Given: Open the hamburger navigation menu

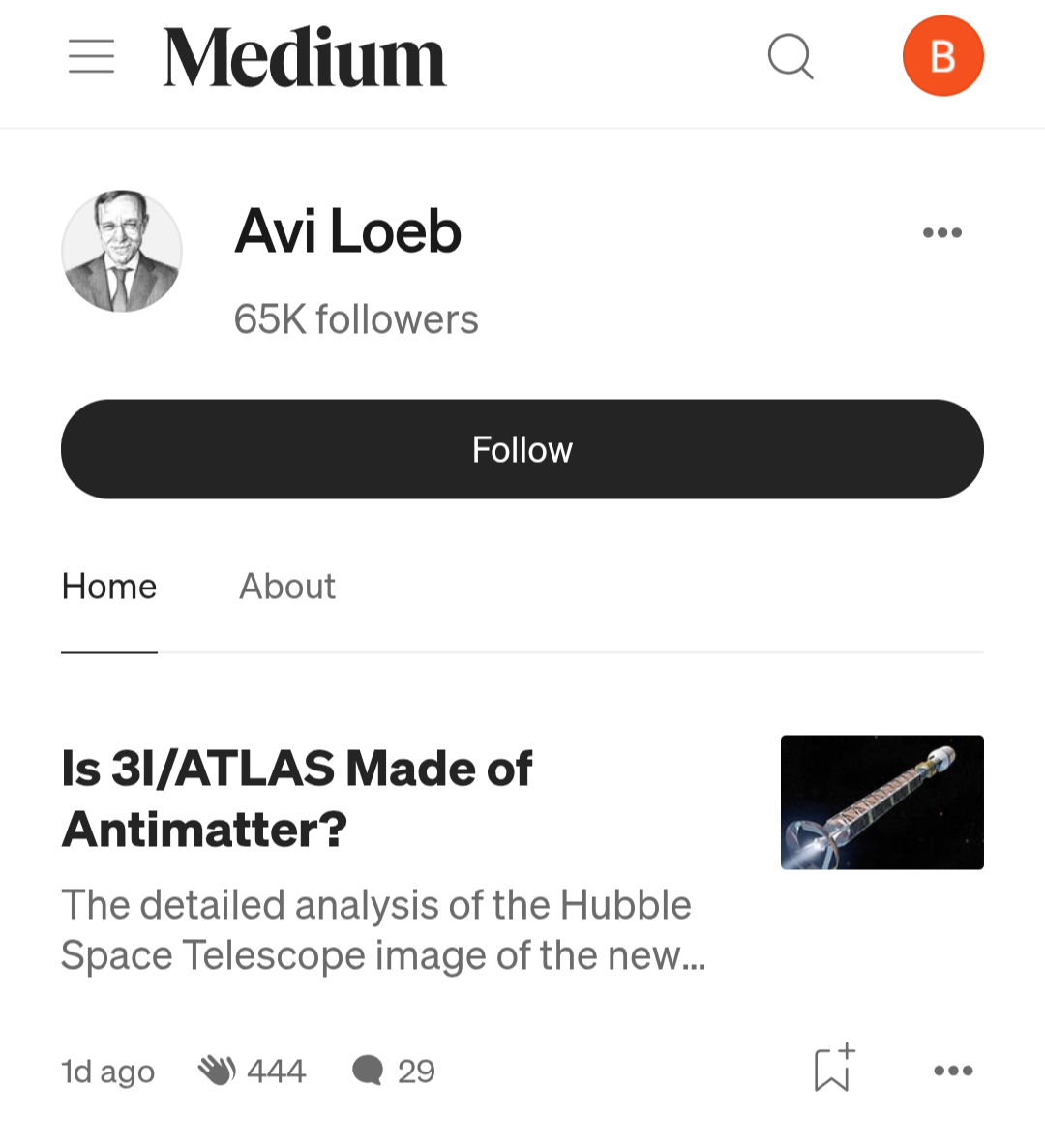Looking at the screenshot, I should [x=92, y=57].
